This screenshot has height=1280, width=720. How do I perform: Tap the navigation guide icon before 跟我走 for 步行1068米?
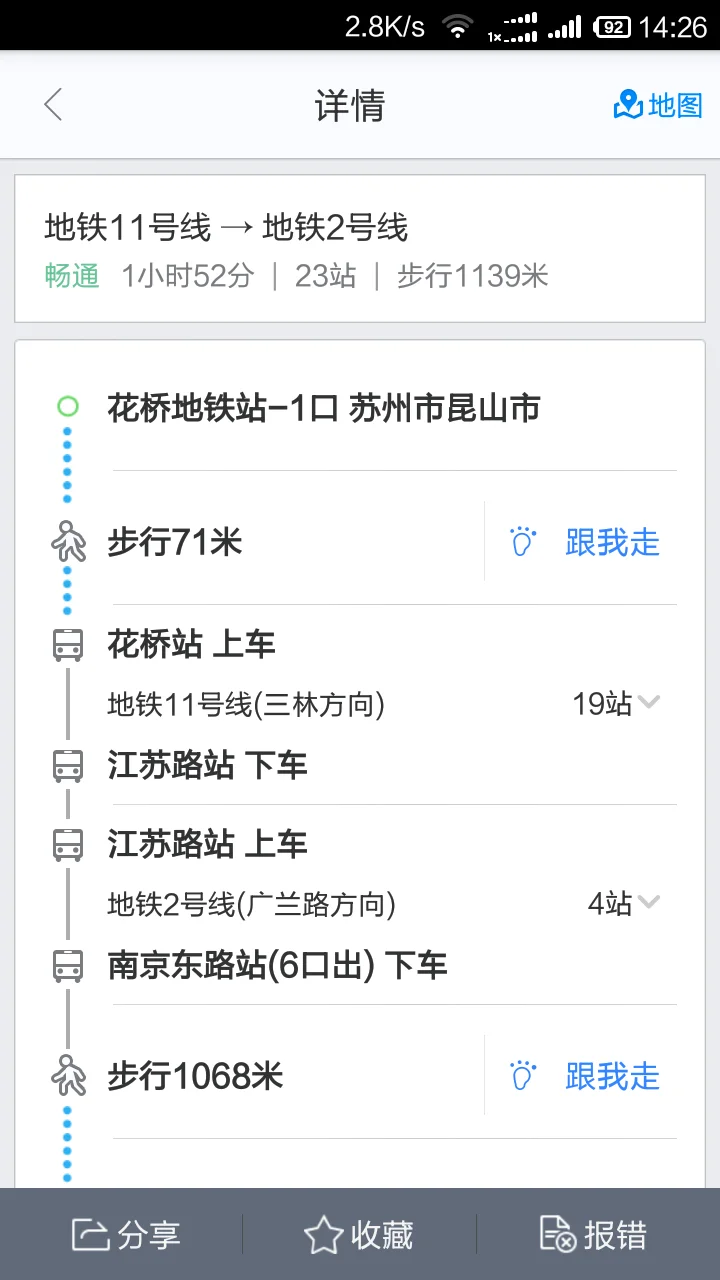coord(520,1076)
